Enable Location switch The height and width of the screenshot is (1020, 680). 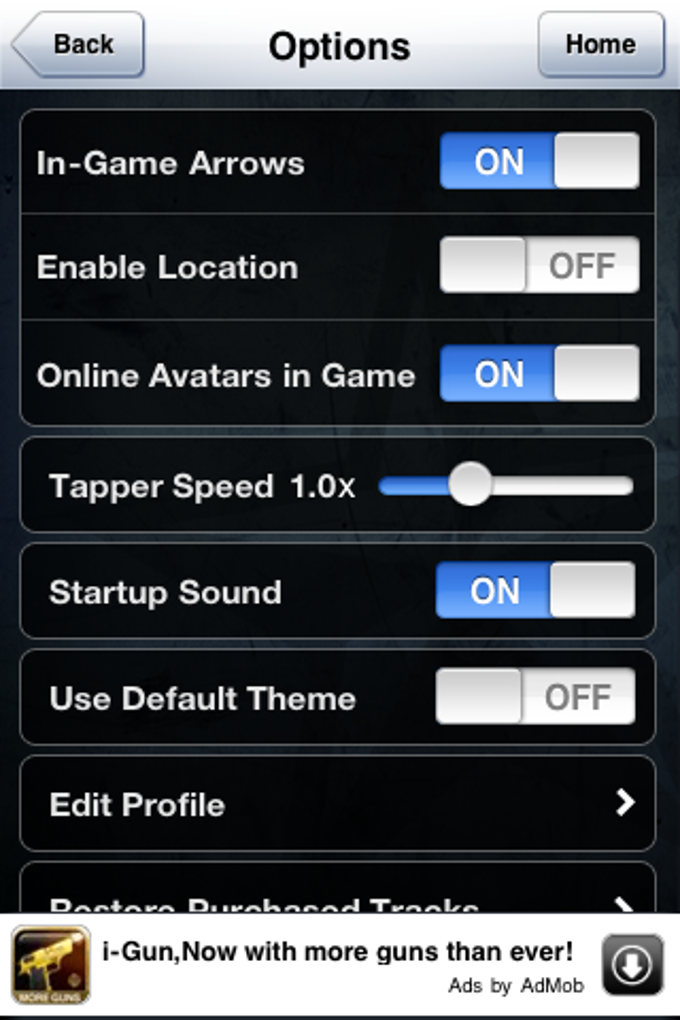tap(539, 266)
